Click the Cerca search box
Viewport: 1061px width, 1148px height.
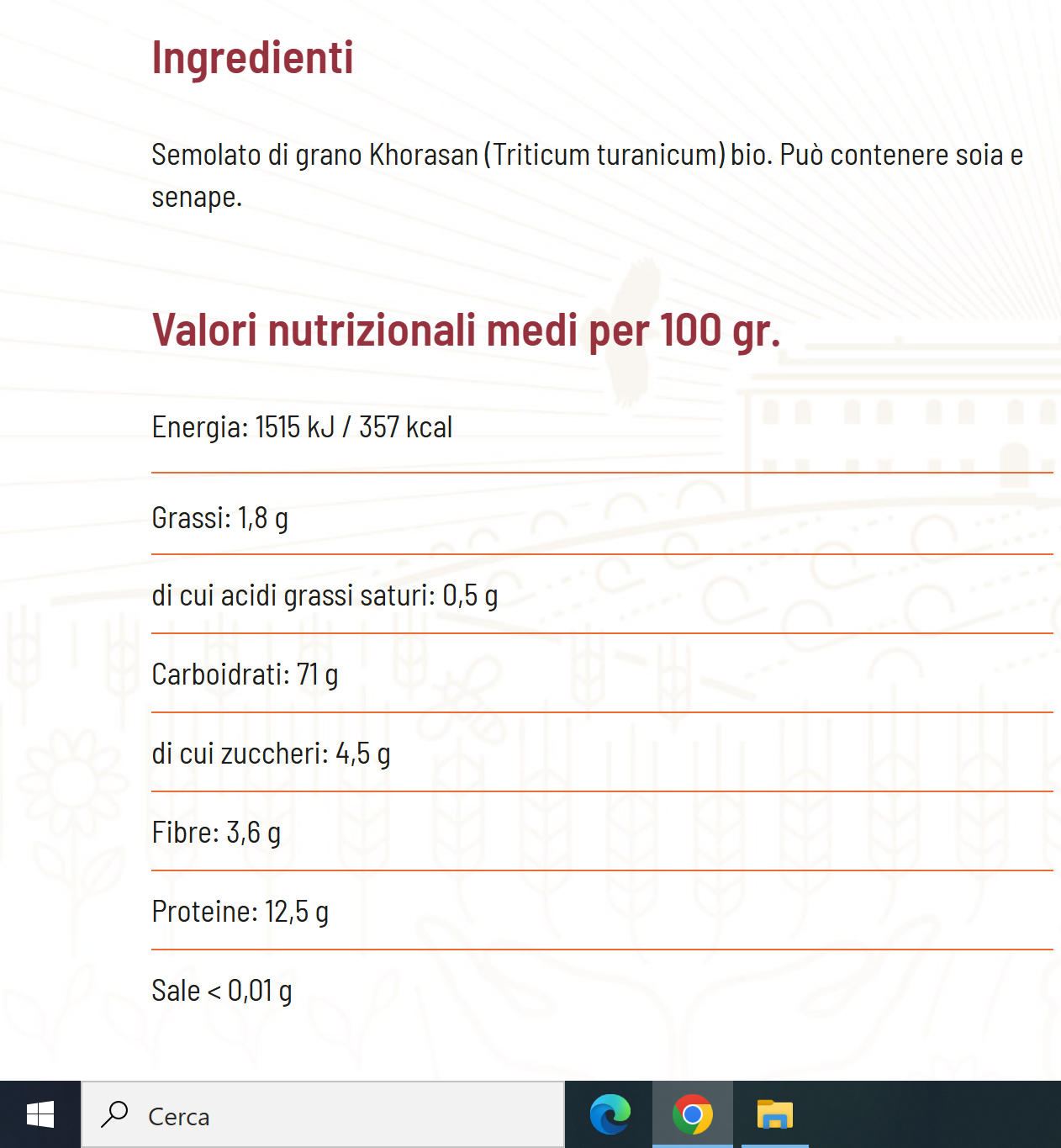click(323, 1115)
